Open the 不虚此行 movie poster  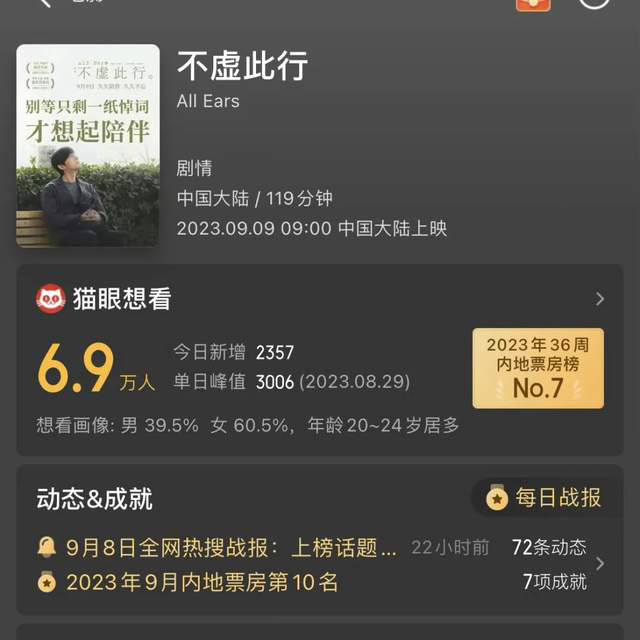click(88, 146)
